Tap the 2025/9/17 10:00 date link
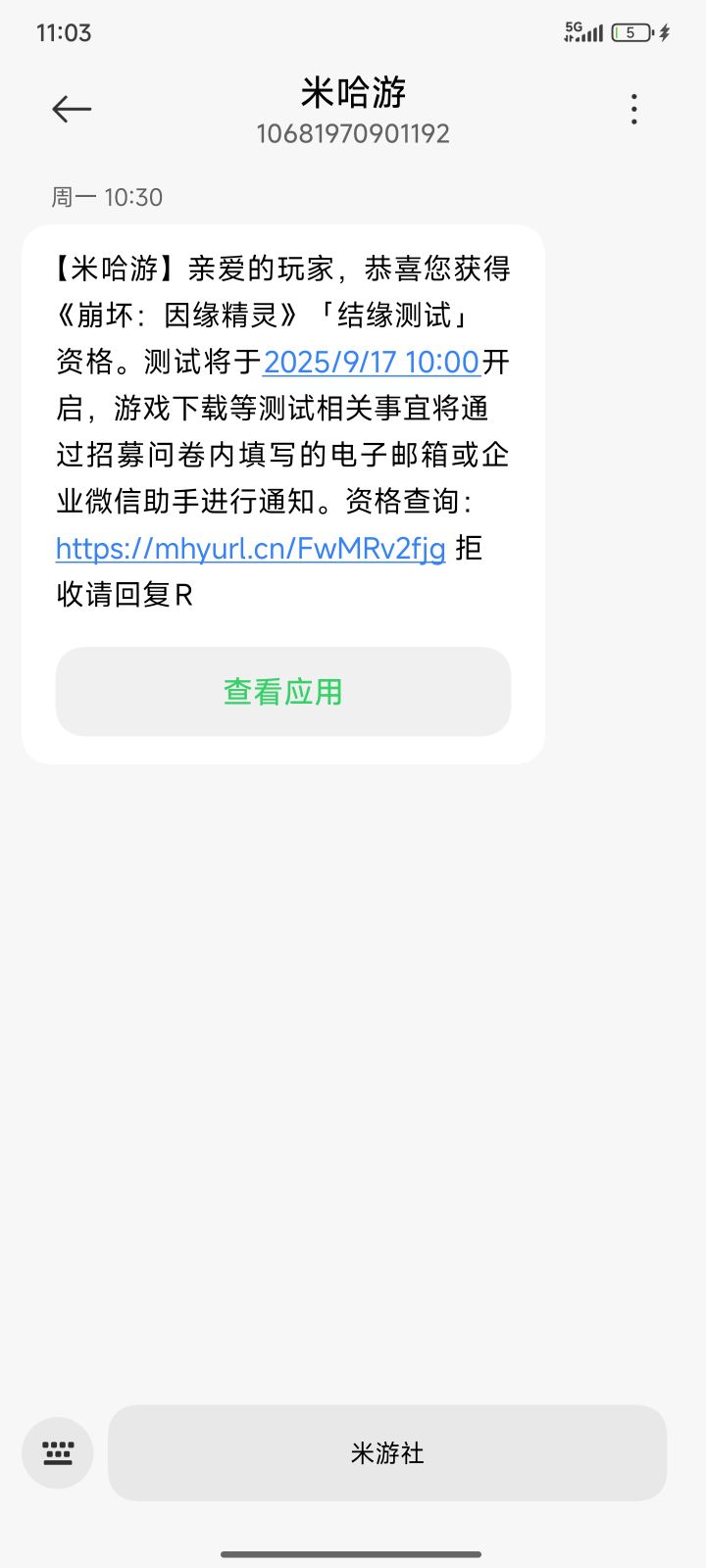 tap(372, 362)
